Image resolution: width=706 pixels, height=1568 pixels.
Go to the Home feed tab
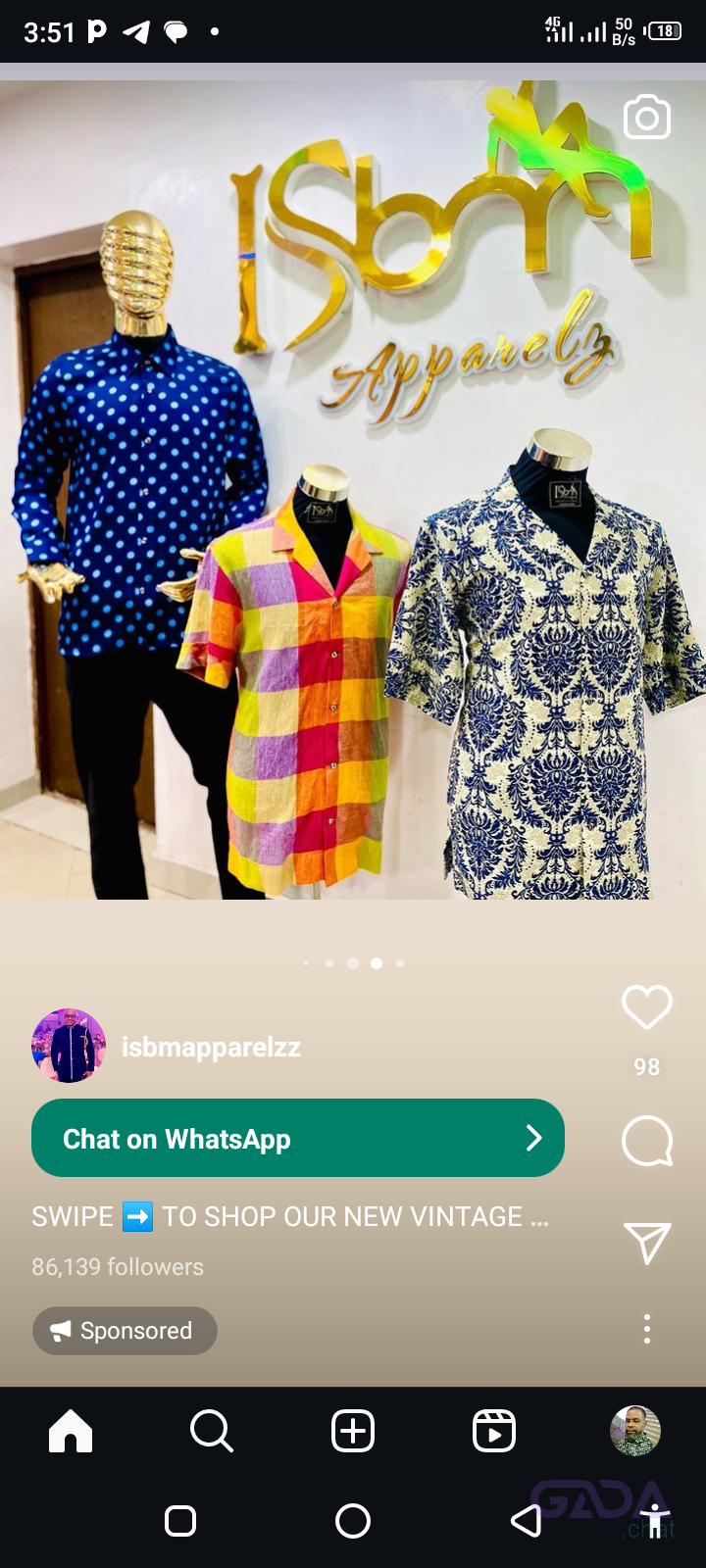point(71,1431)
